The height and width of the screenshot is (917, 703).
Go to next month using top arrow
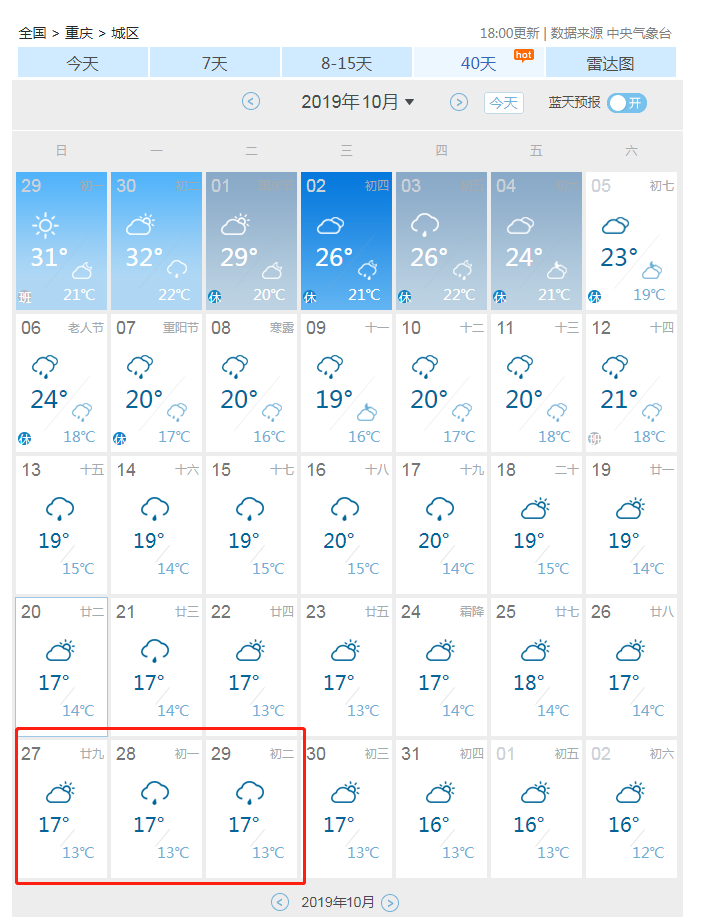point(459,101)
